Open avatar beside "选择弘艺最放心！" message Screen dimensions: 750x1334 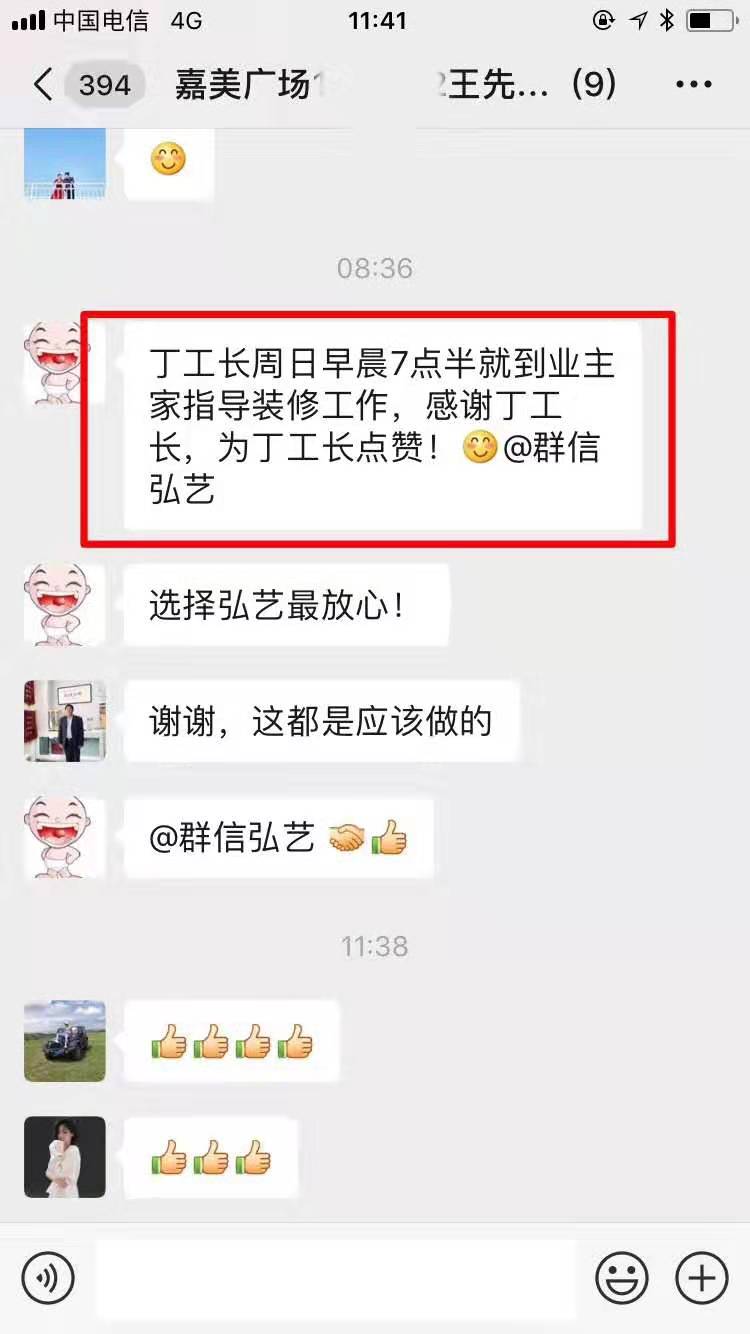(64, 605)
